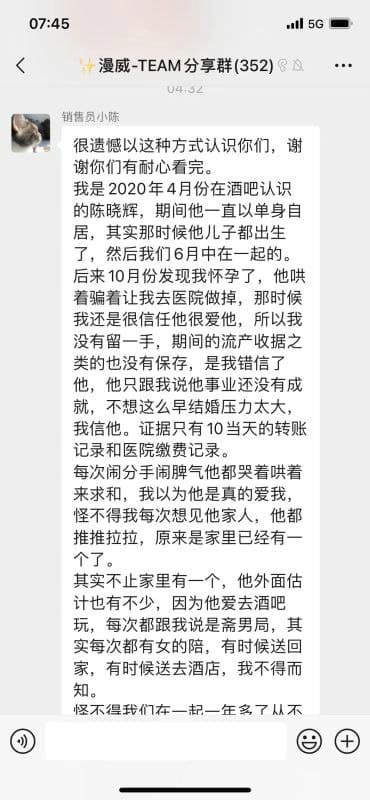Open 销售员小陈's profile avatar
370x800 pixels.
pyautogui.click(x=31, y=133)
